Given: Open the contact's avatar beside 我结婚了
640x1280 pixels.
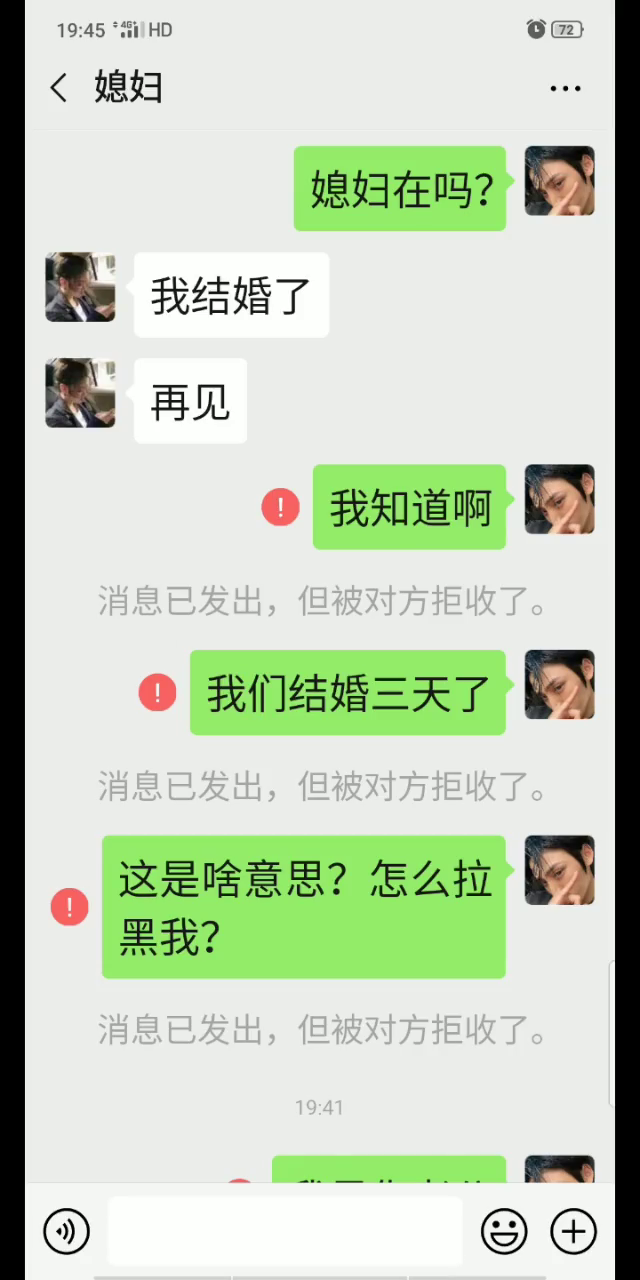Looking at the screenshot, I should tap(80, 287).
